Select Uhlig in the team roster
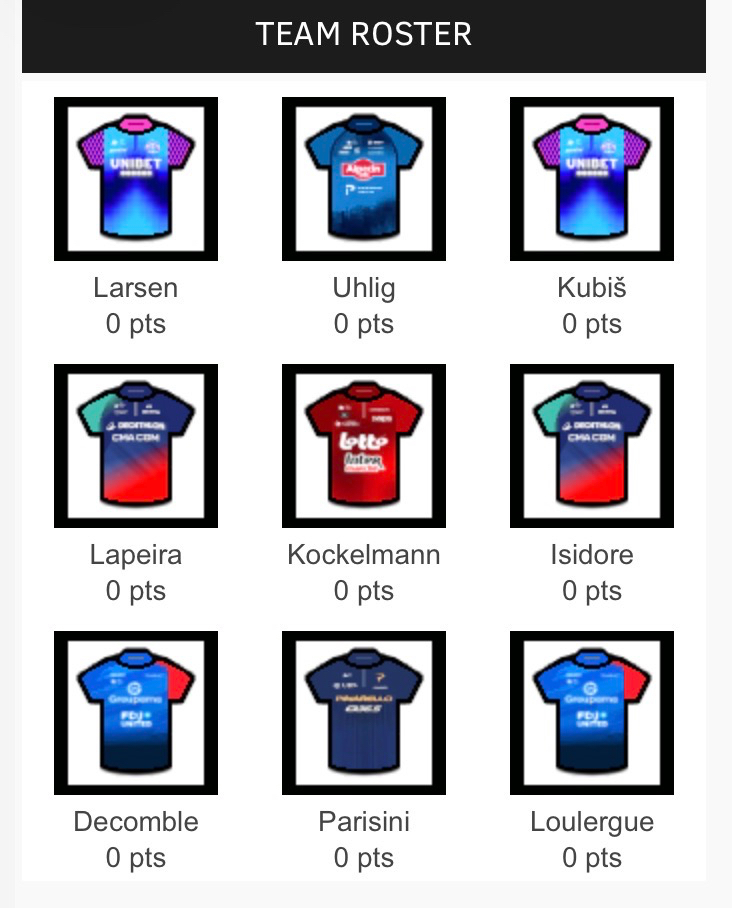The image size is (732, 908). coord(364,179)
